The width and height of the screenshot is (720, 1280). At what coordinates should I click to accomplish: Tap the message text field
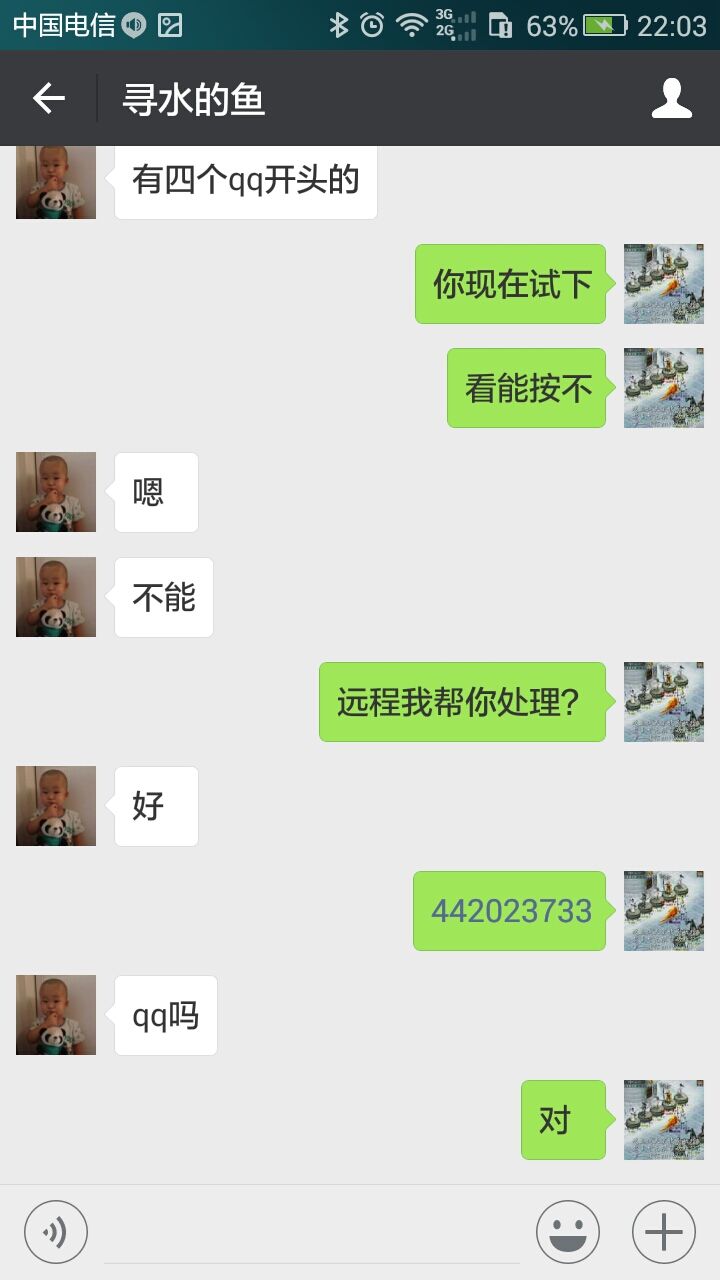(312, 1232)
